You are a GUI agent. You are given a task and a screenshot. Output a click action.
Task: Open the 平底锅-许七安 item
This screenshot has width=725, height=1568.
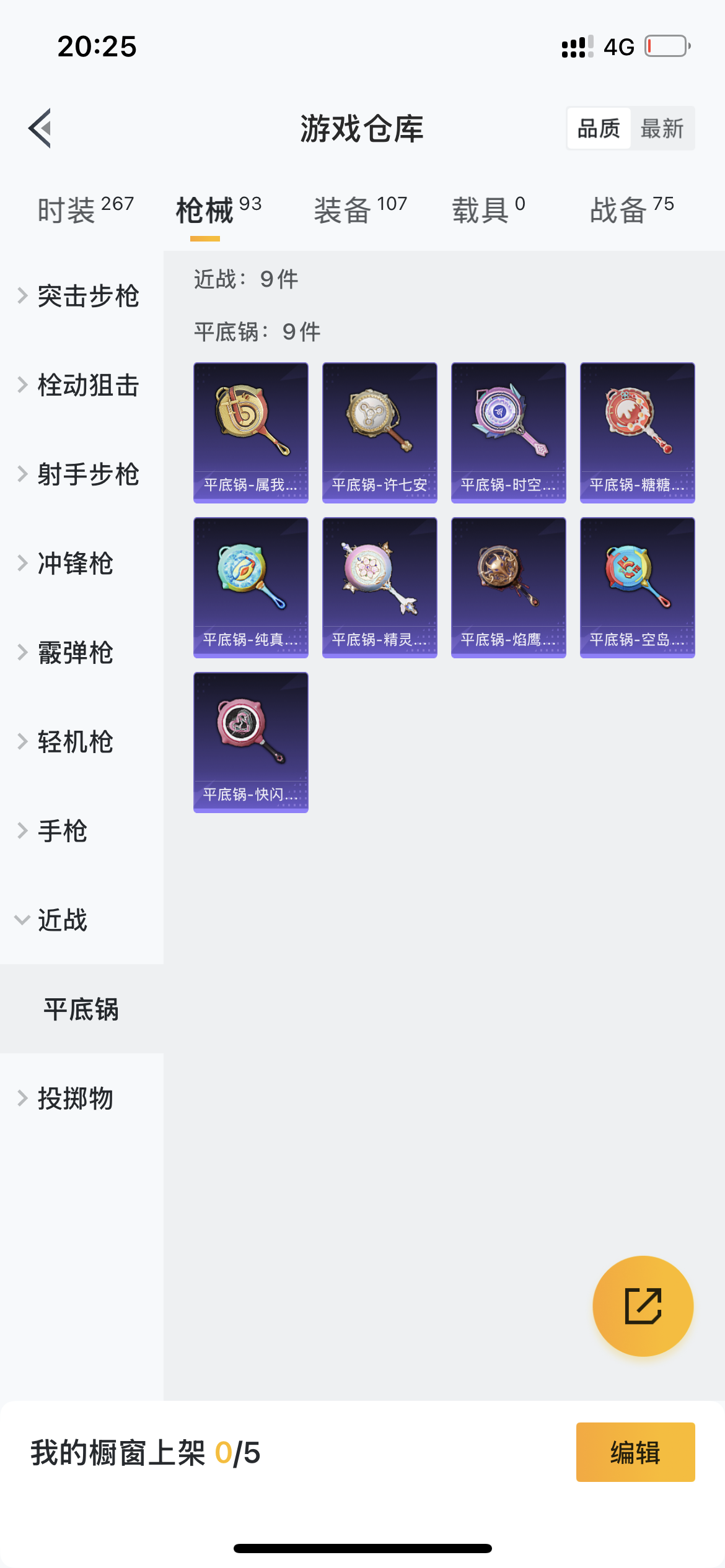click(380, 432)
